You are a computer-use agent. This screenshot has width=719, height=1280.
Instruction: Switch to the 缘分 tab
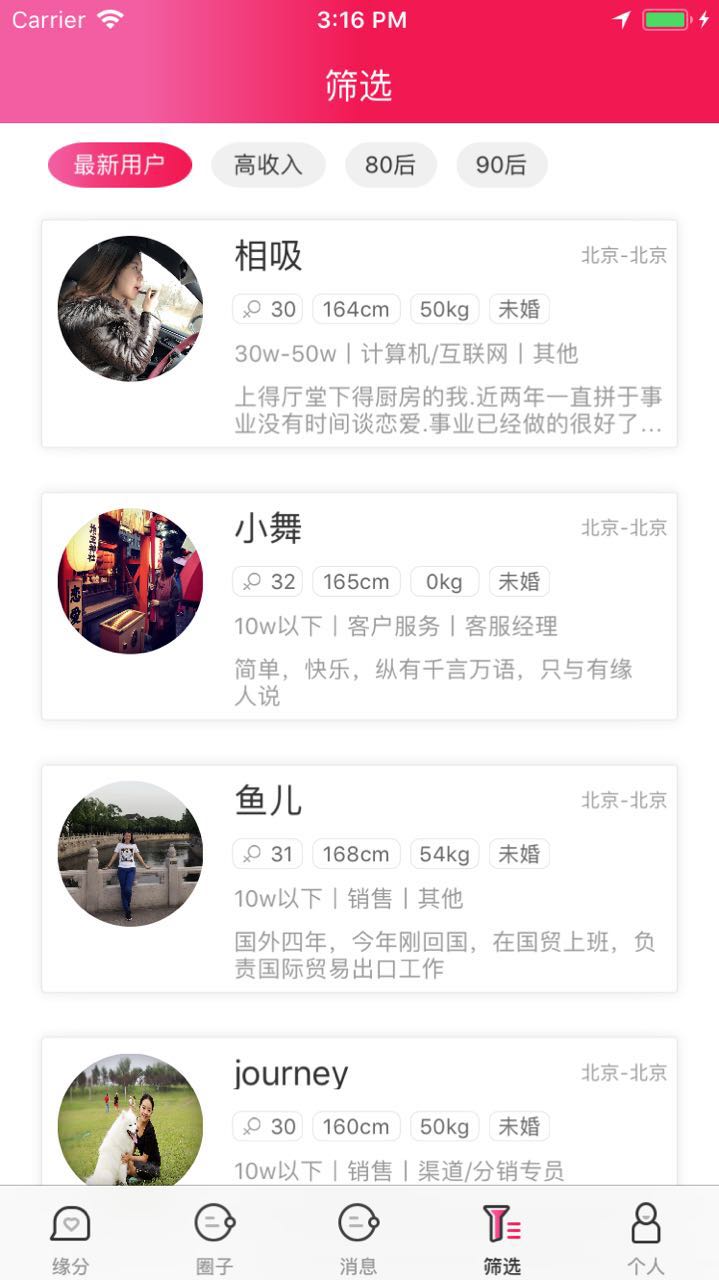point(71,1238)
